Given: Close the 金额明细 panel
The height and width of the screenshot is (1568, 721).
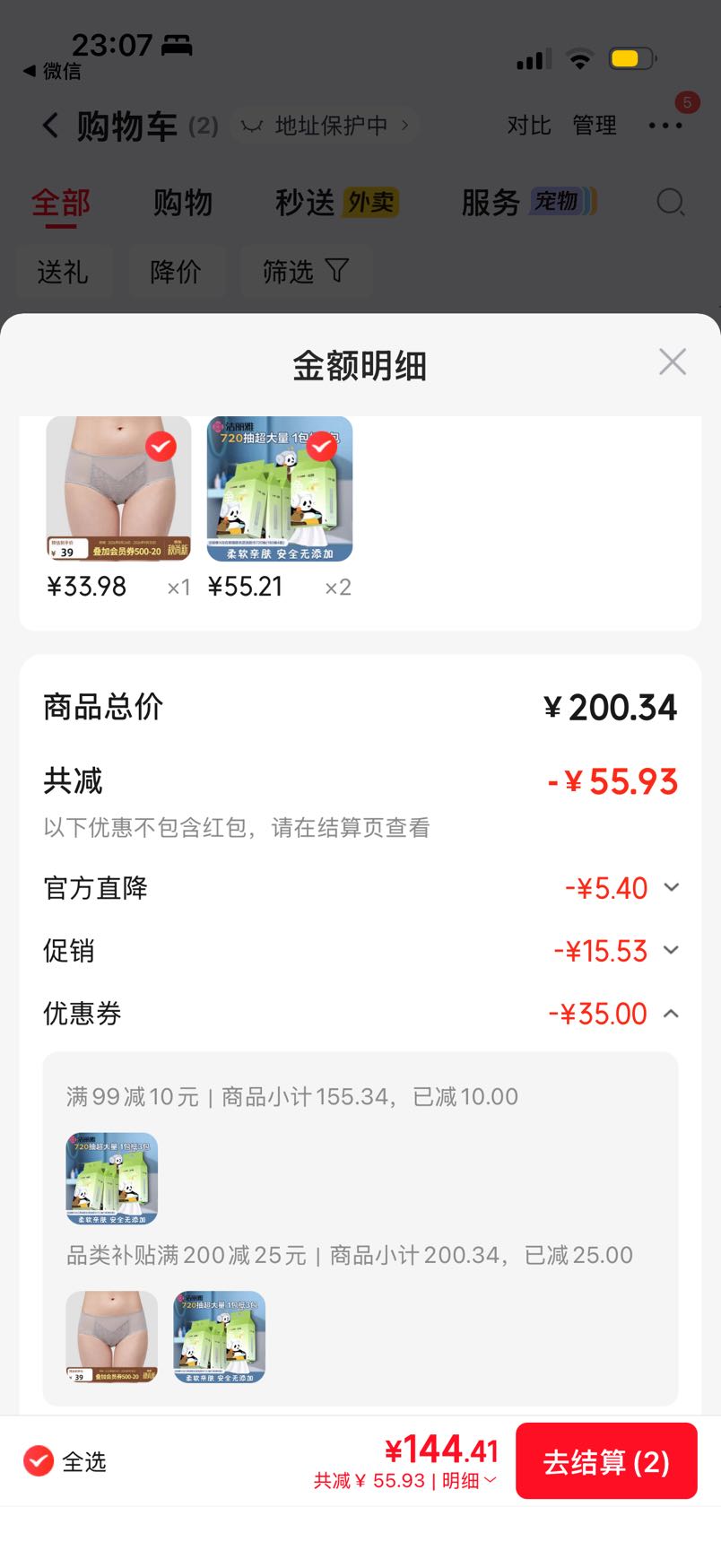Looking at the screenshot, I should (672, 362).
